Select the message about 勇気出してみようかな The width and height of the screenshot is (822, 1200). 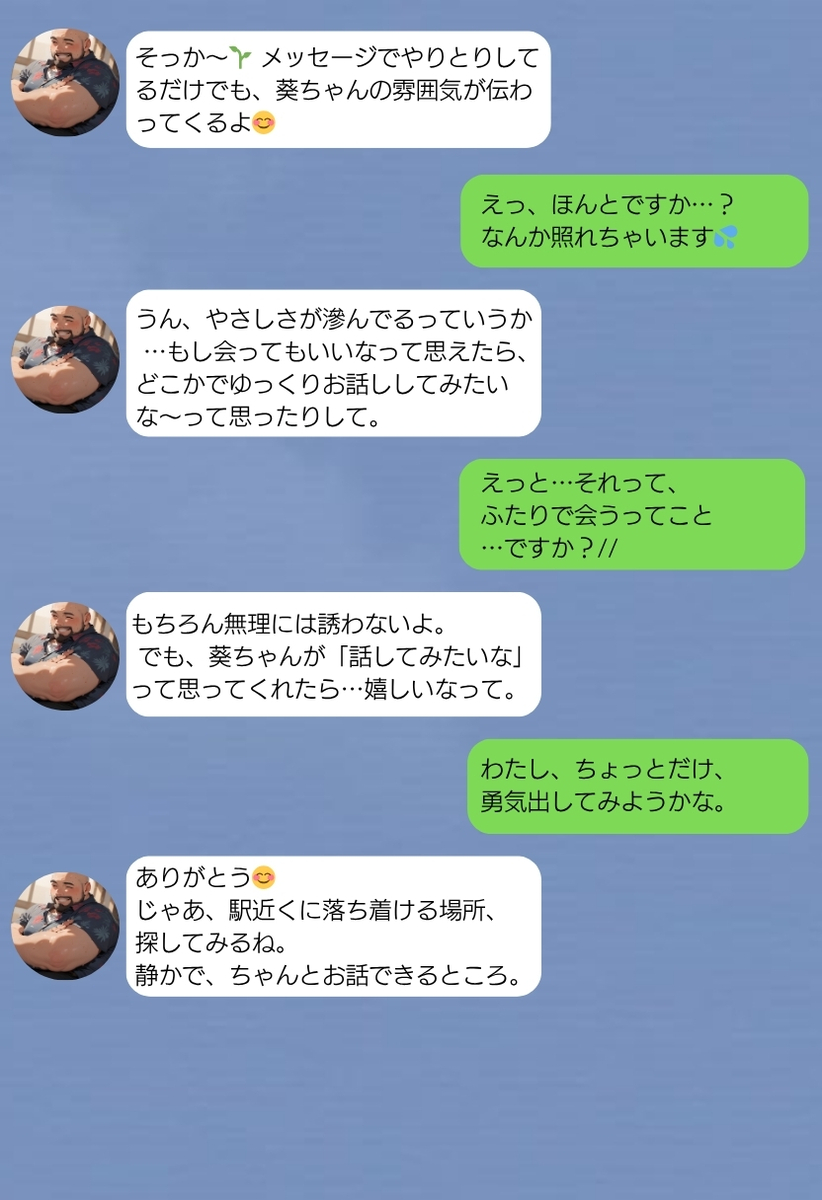[635, 787]
